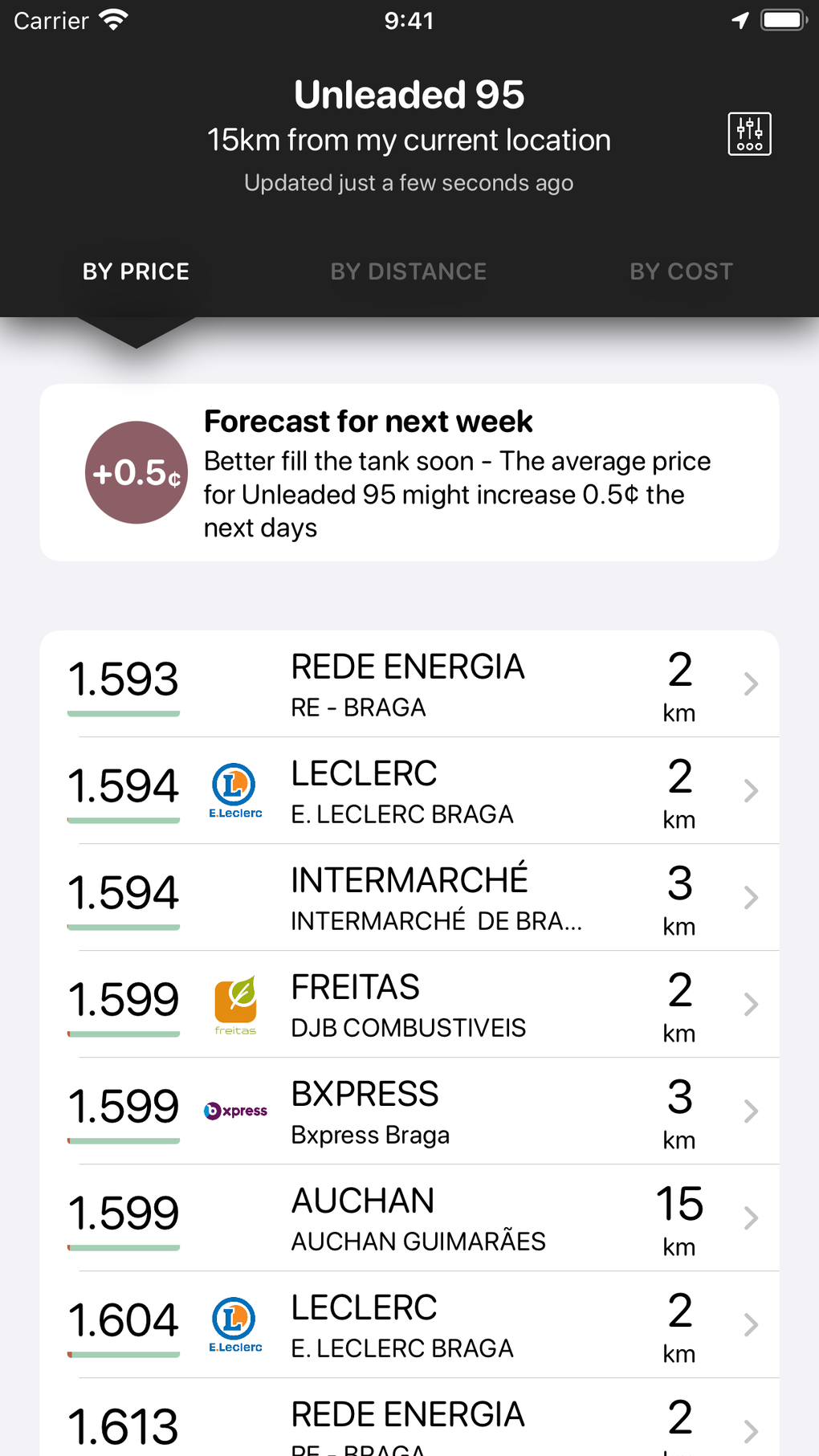Open E. Leclerc Braga priced 1.594
This screenshot has height=1456, width=819.
click(409, 791)
